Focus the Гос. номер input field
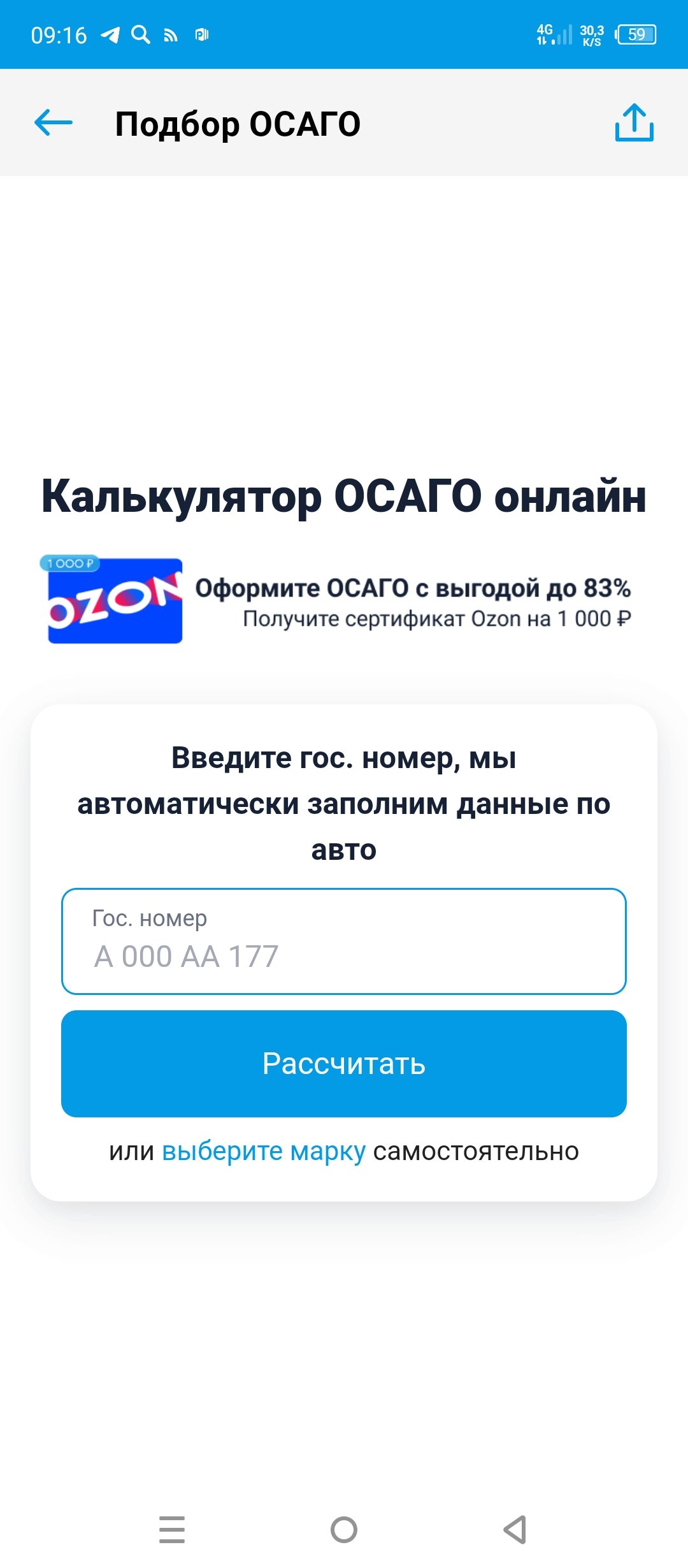This screenshot has height=1568, width=688. click(344, 941)
